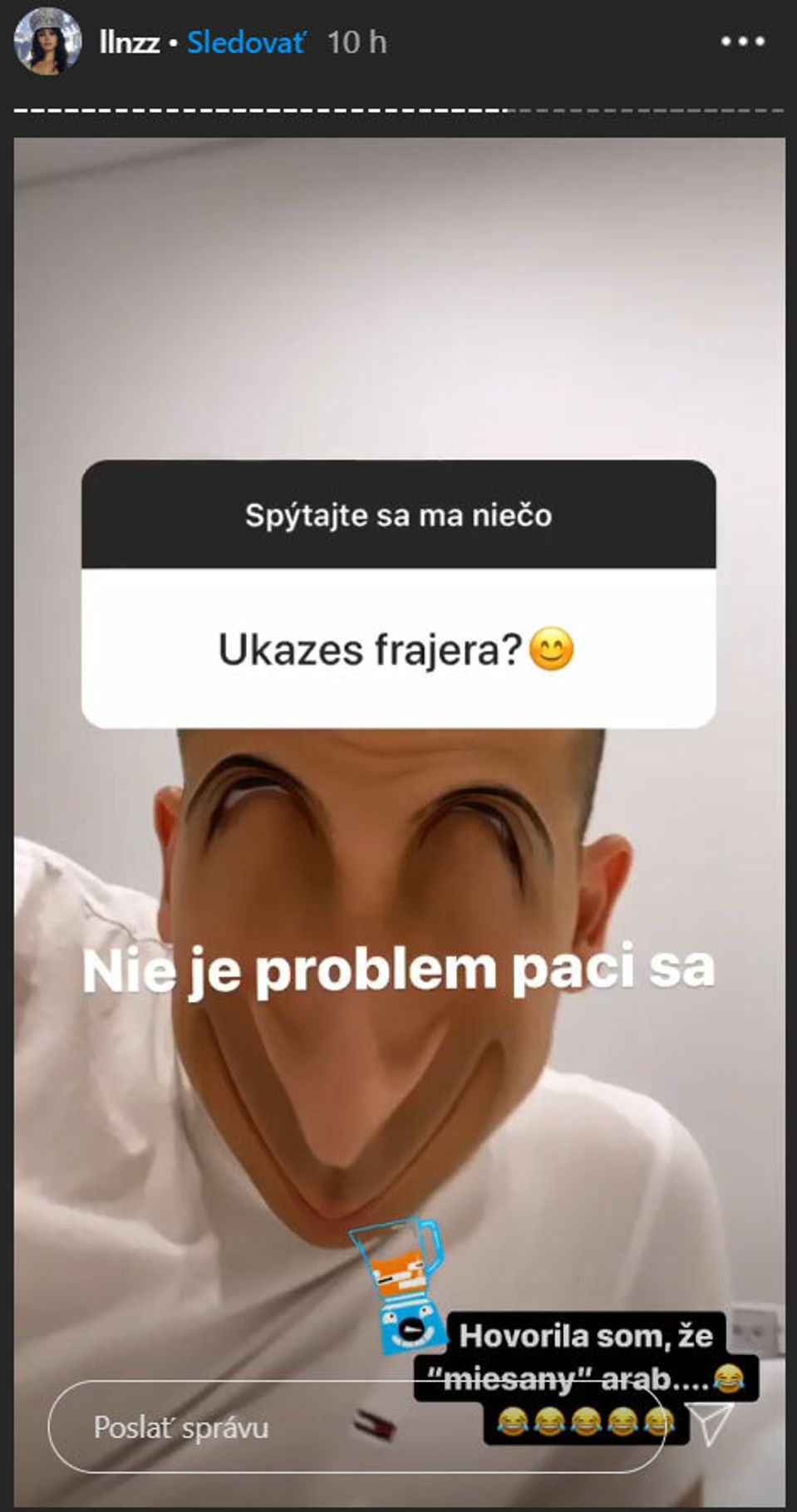
Task: Open the llnzz username
Action: (129, 42)
